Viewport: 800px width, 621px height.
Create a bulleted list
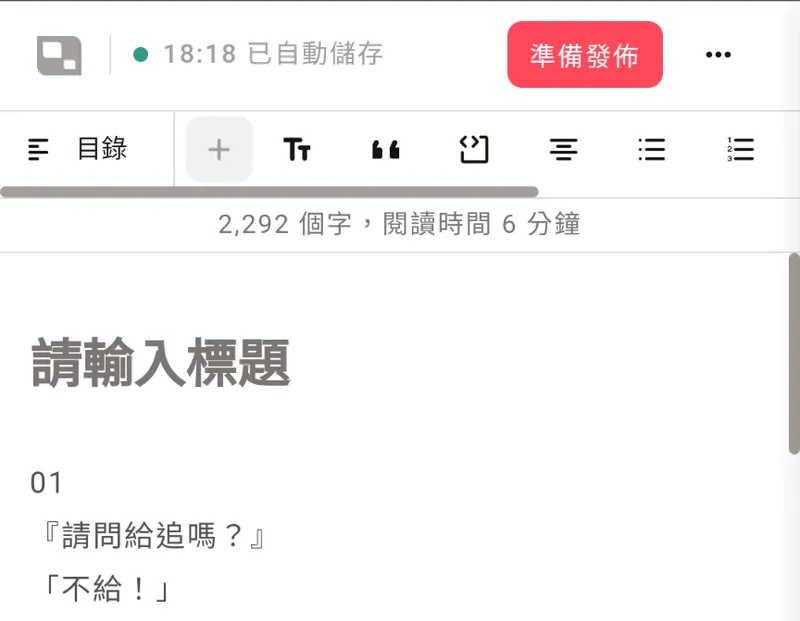[x=652, y=150]
